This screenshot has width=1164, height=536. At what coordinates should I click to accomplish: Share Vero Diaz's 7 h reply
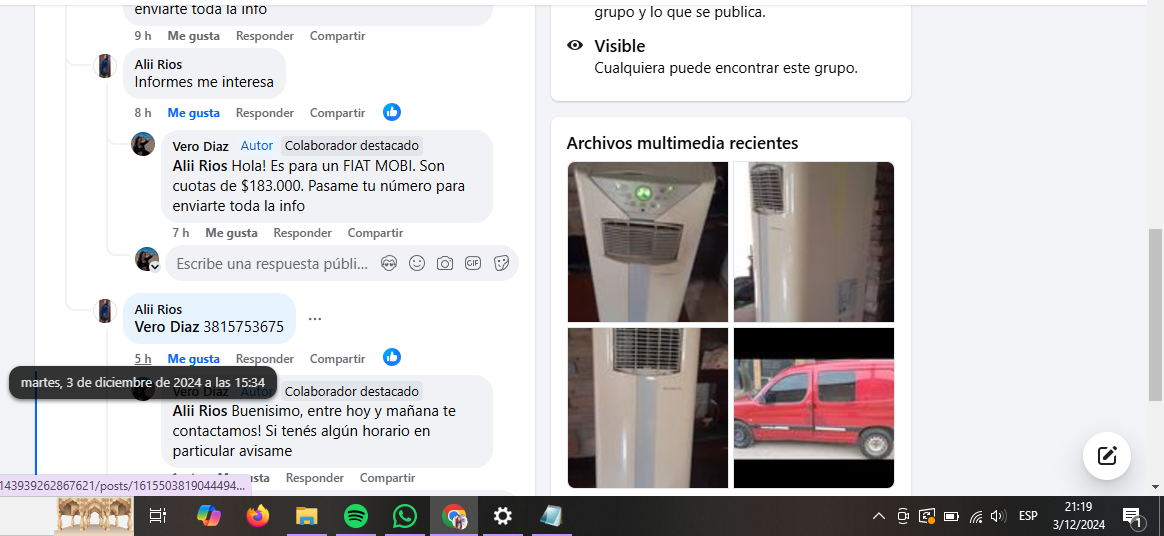coord(375,233)
